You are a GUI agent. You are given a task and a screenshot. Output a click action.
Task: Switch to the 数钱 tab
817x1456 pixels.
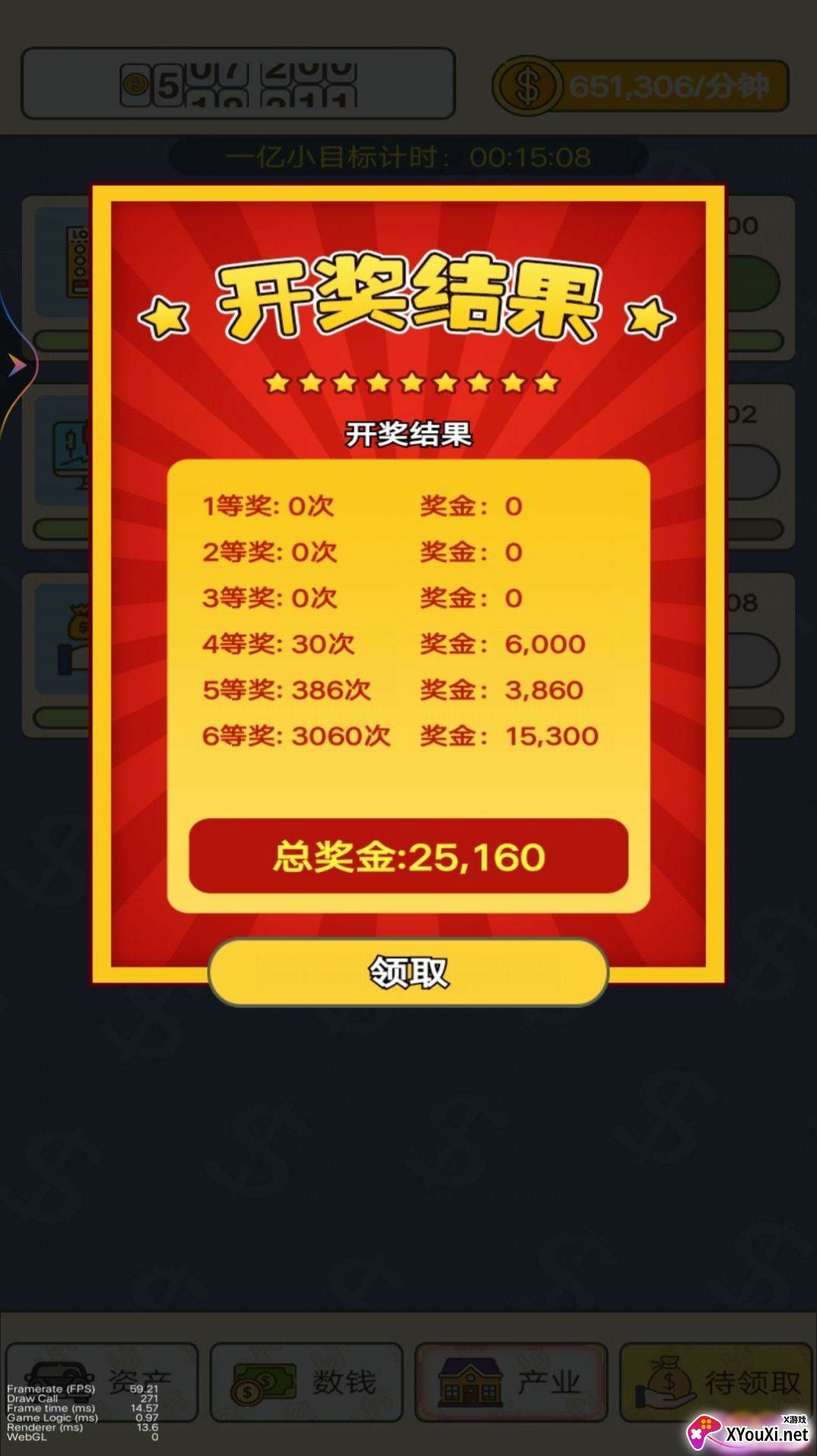306,1381
